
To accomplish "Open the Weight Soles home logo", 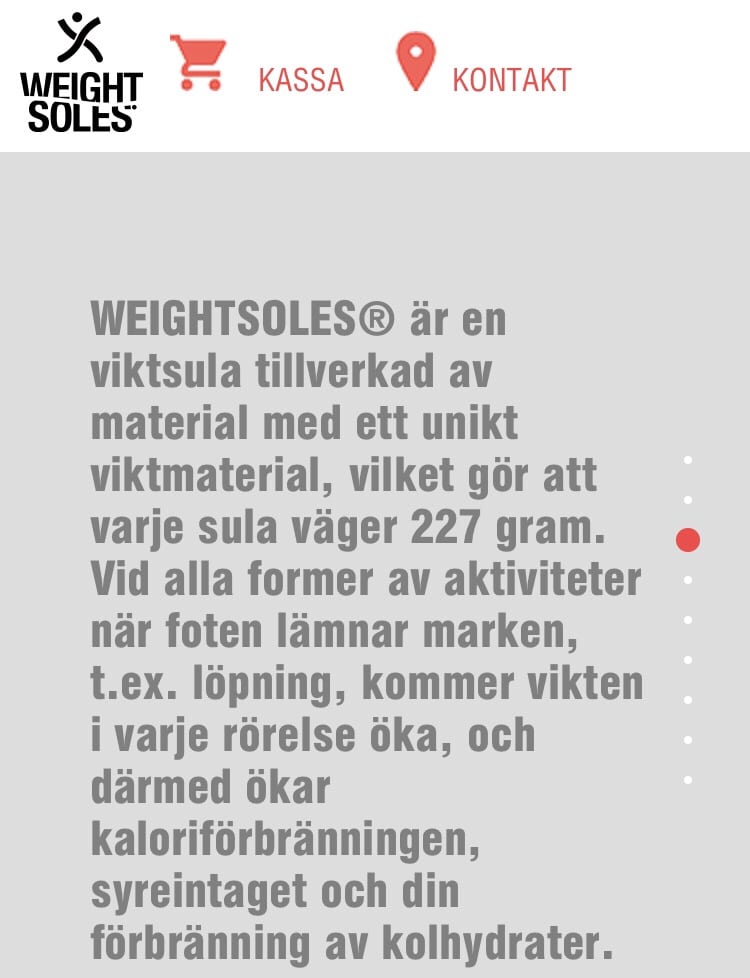I will pyautogui.click(x=81, y=74).
